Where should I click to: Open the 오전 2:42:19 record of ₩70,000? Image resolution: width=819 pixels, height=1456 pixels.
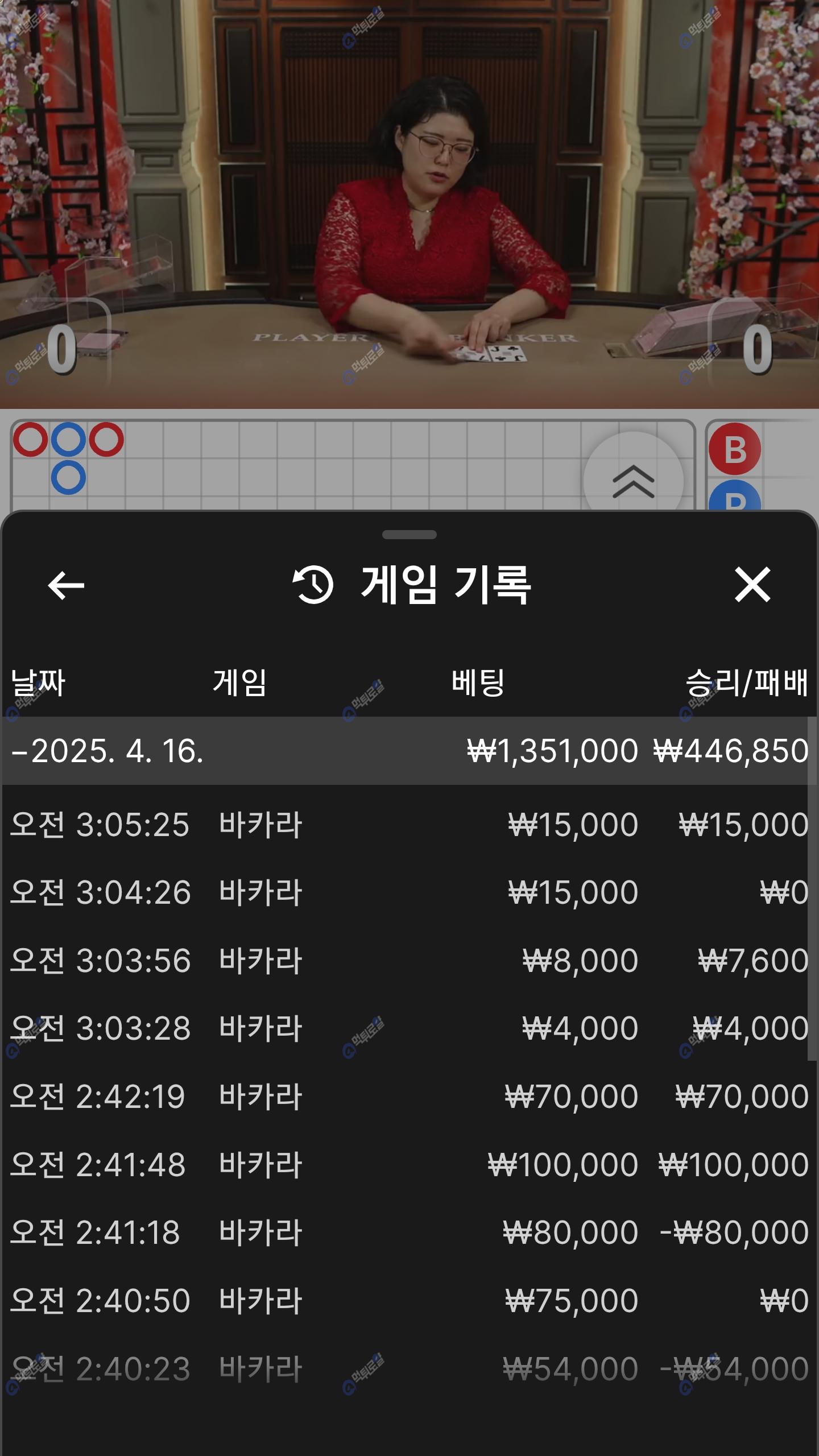point(408,1097)
